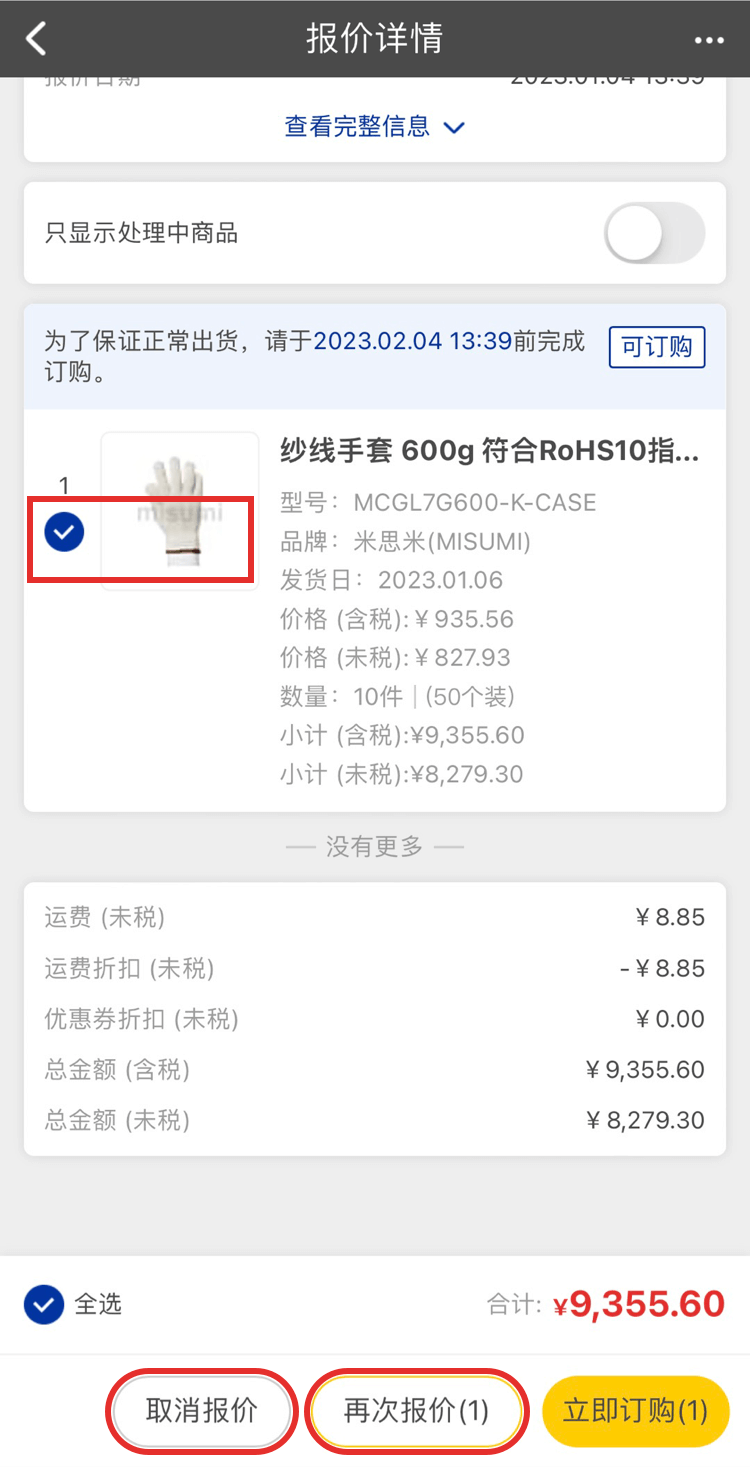Open the 纱线手套 600g product title
750x1467 pixels.
489,452
